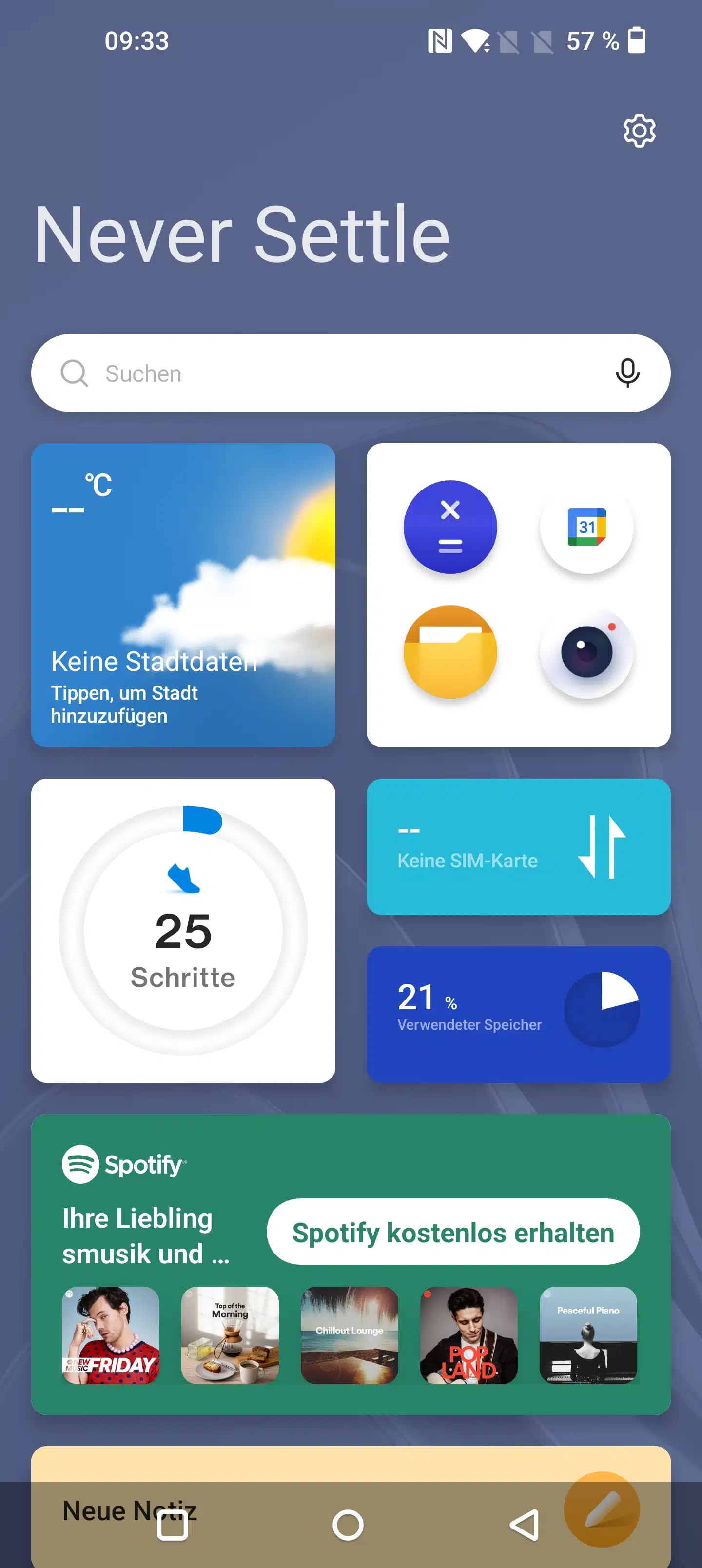This screenshot has width=702, height=1568.
Task: Open Peaceful Piano playlist
Action: pyautogui.click(x=588, y=1335)
